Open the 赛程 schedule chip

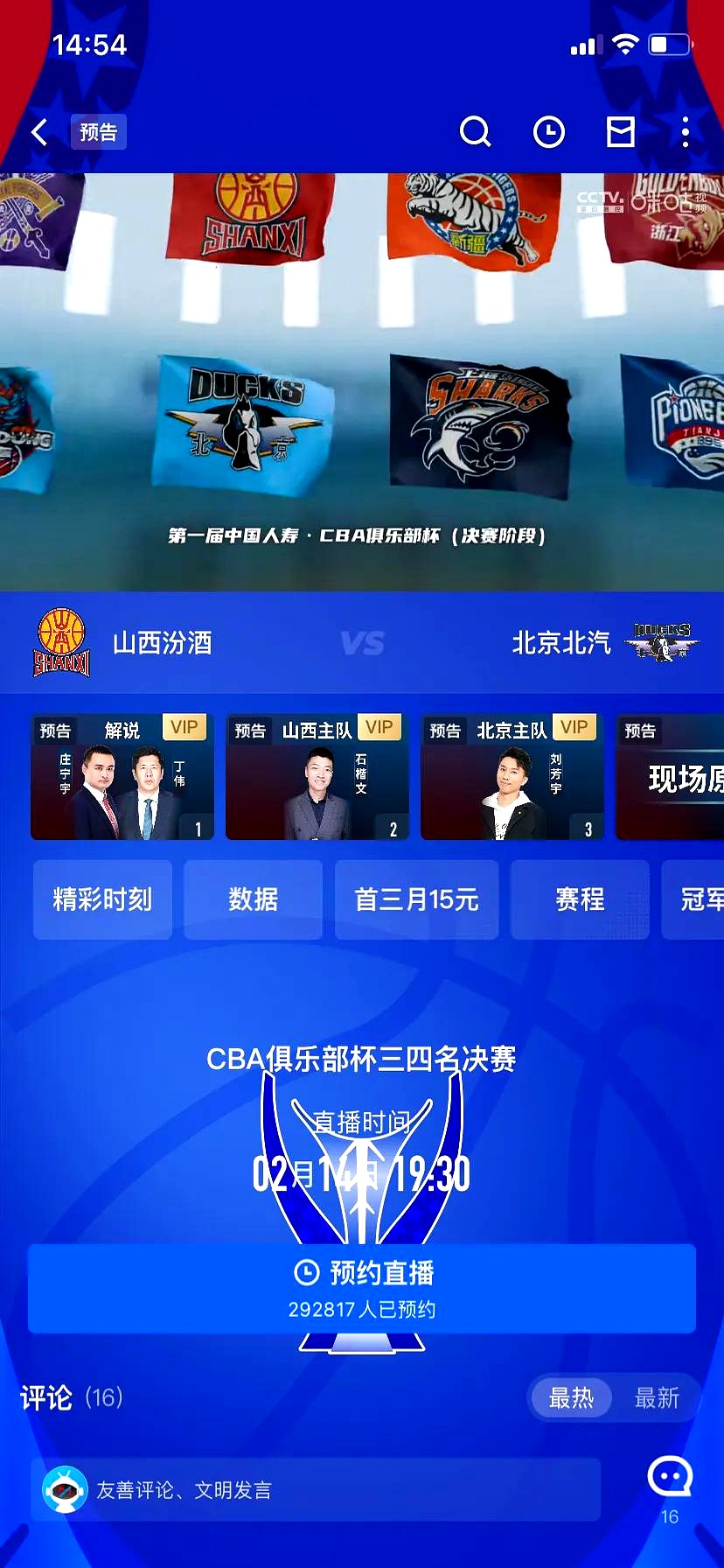pyautogui.click(x=580, y=899)
